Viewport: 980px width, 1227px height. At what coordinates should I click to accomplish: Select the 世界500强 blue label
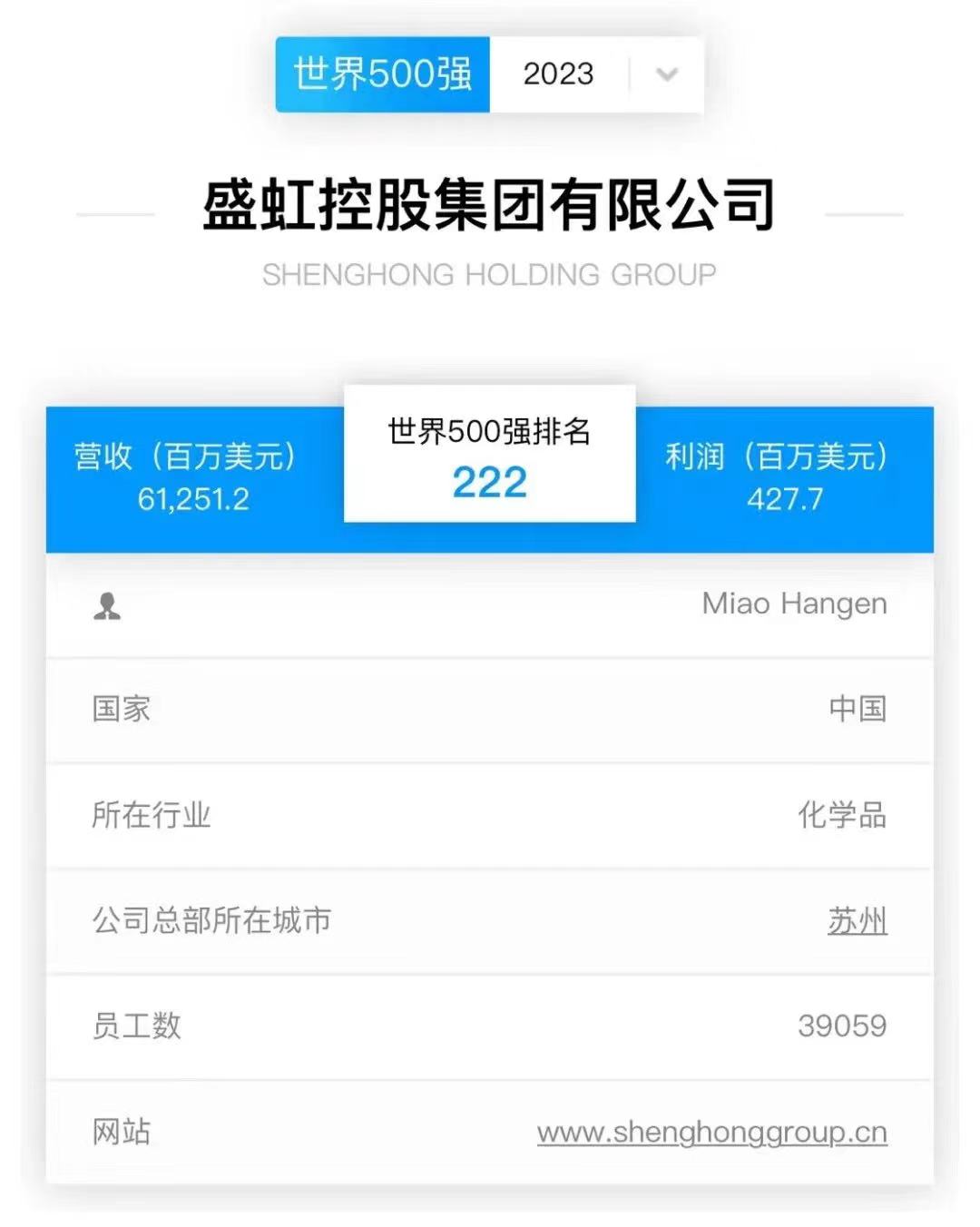pos(381,75)
